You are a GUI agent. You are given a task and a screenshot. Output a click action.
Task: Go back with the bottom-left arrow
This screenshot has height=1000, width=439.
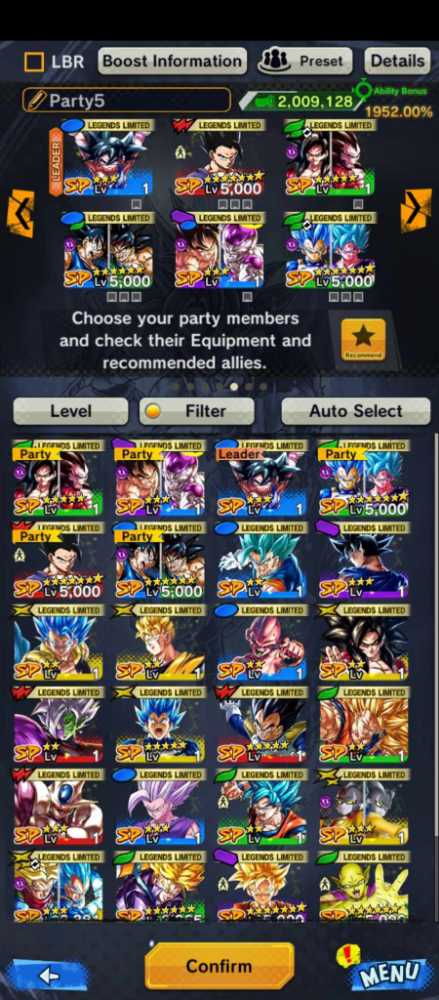pyautogui.click(x=48, y=975)
